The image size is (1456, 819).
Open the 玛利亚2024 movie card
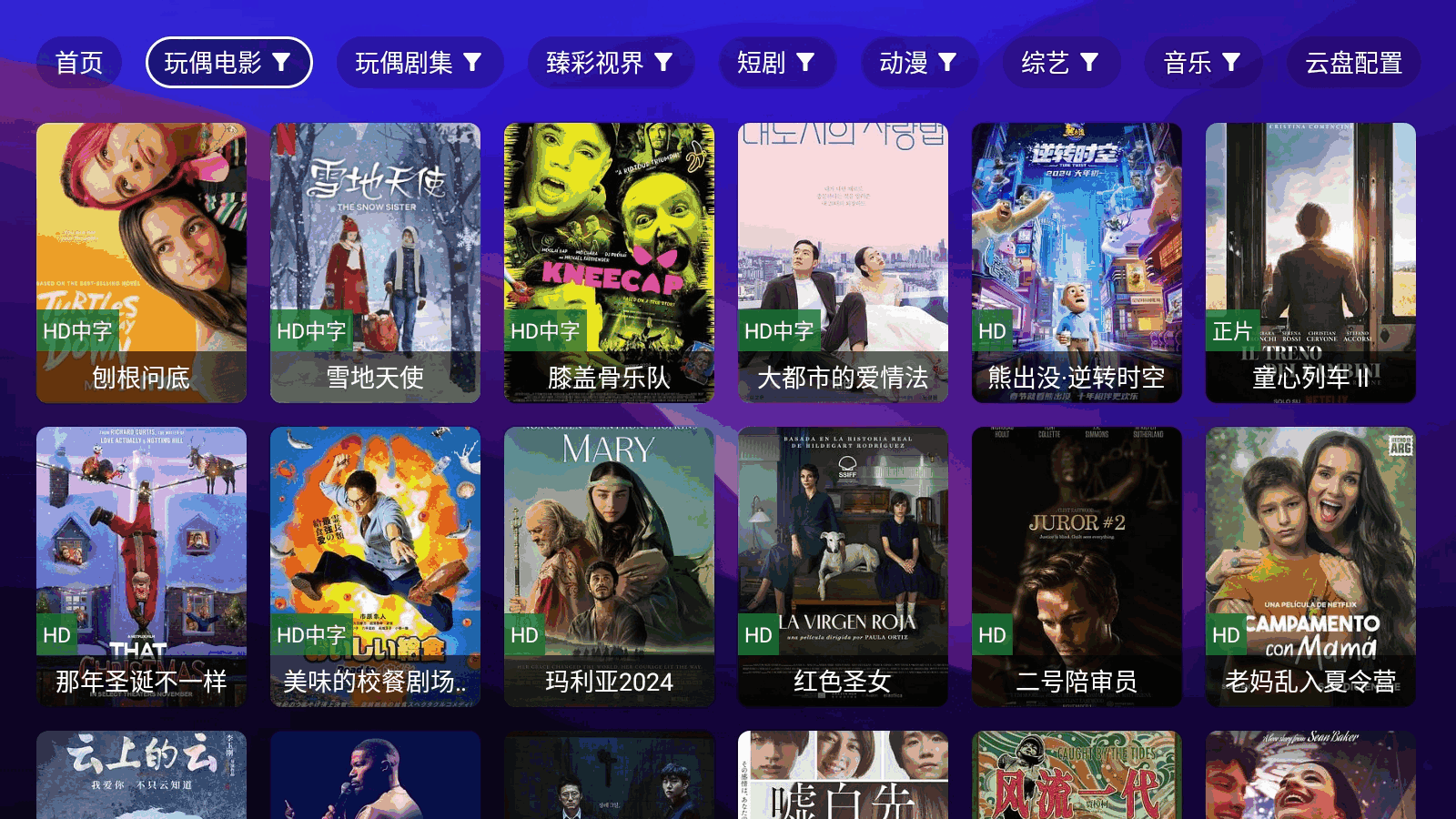tap(609, 566)
